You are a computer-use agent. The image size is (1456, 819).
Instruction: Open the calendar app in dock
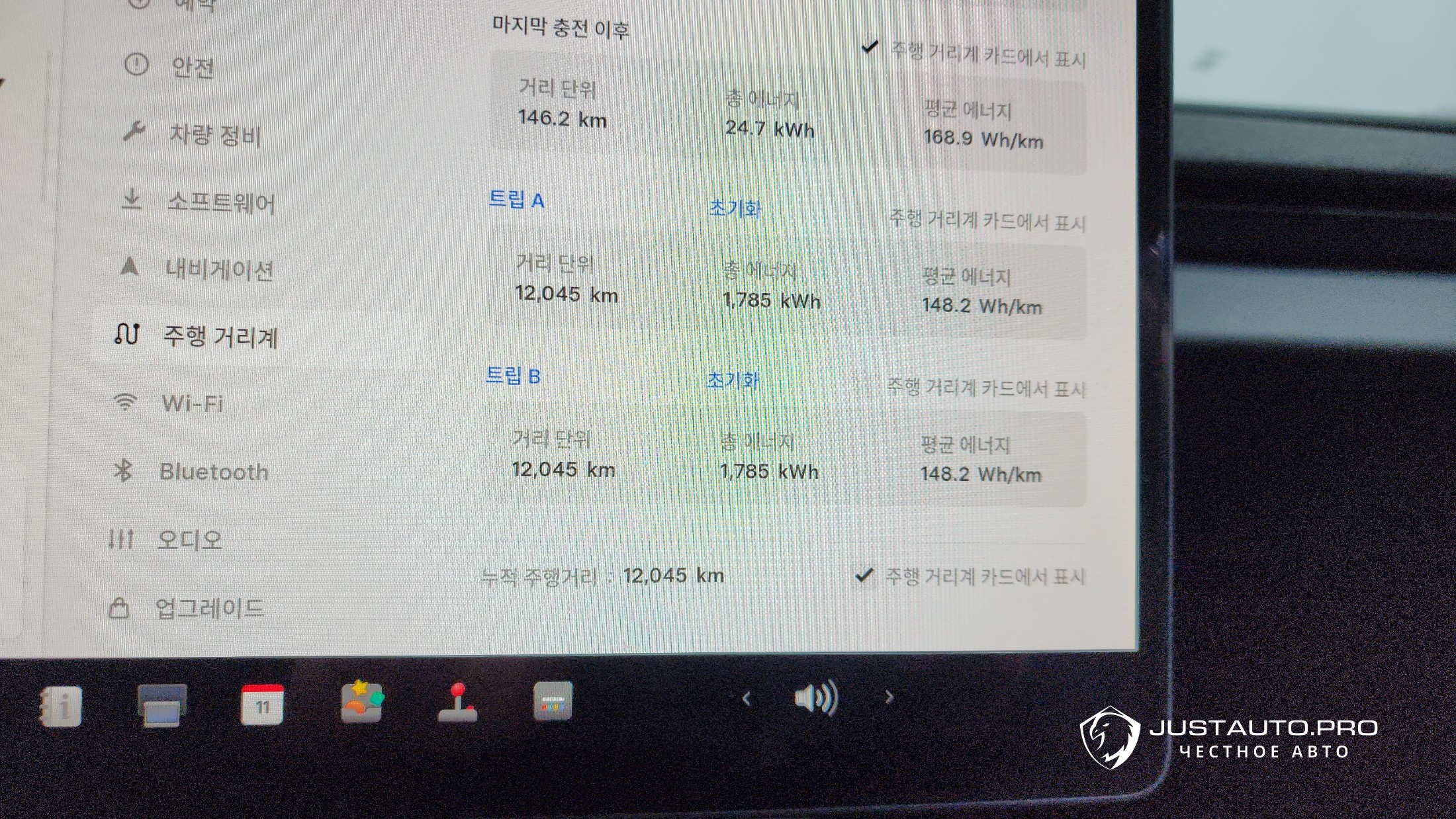pos(262,705)
